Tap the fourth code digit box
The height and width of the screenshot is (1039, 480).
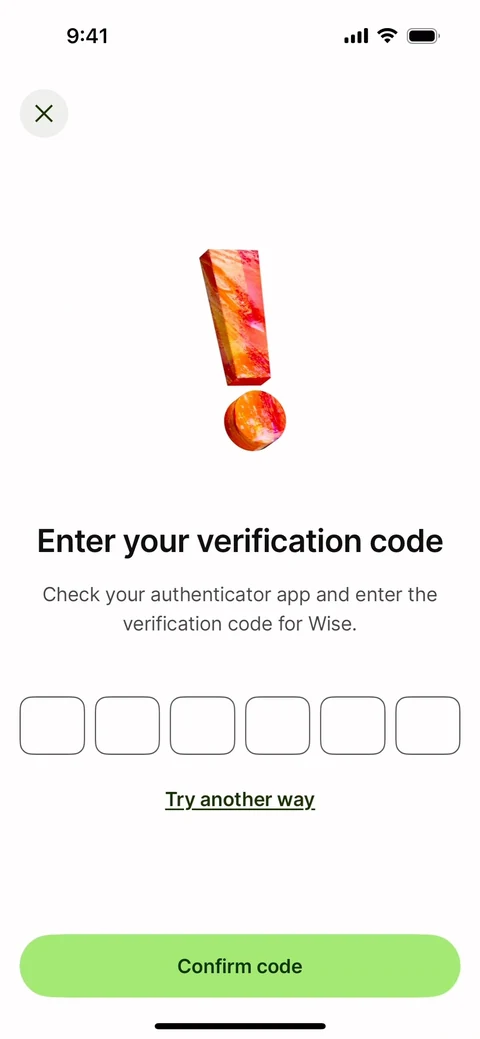278,726
